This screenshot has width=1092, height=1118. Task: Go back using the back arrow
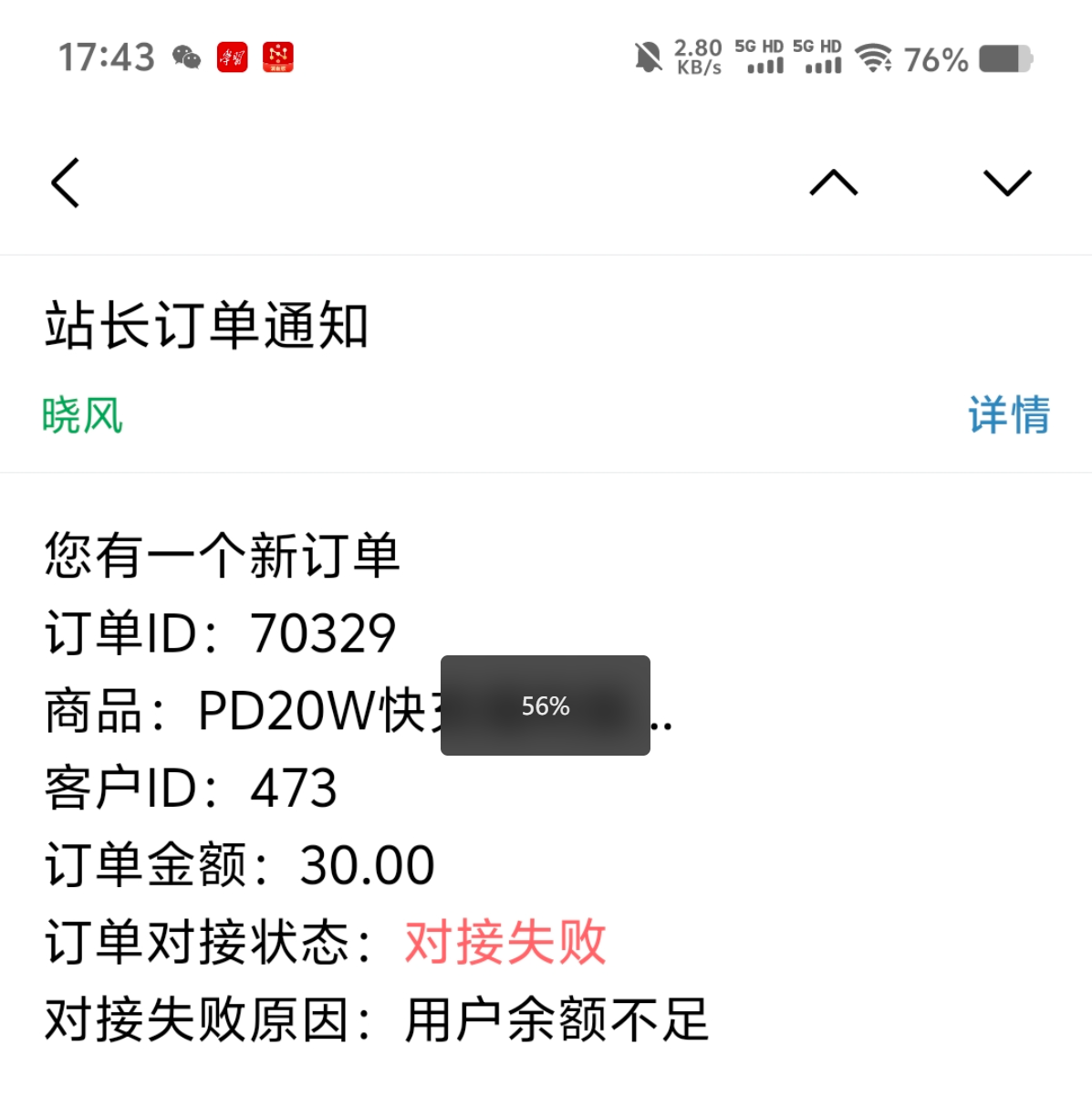click(x=66, y=183)
